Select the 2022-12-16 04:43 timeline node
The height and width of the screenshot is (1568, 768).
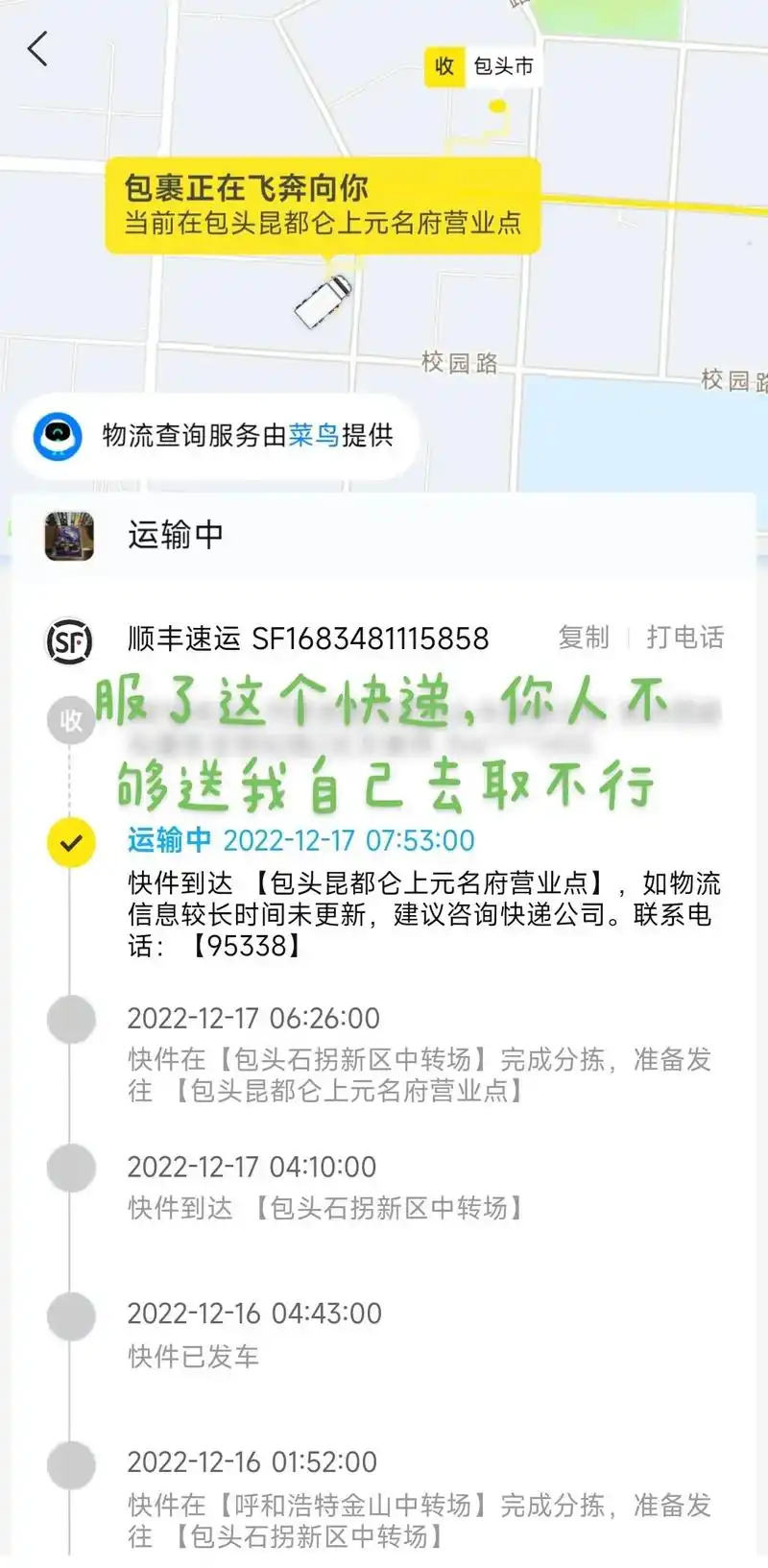[x=70, y=1313]
